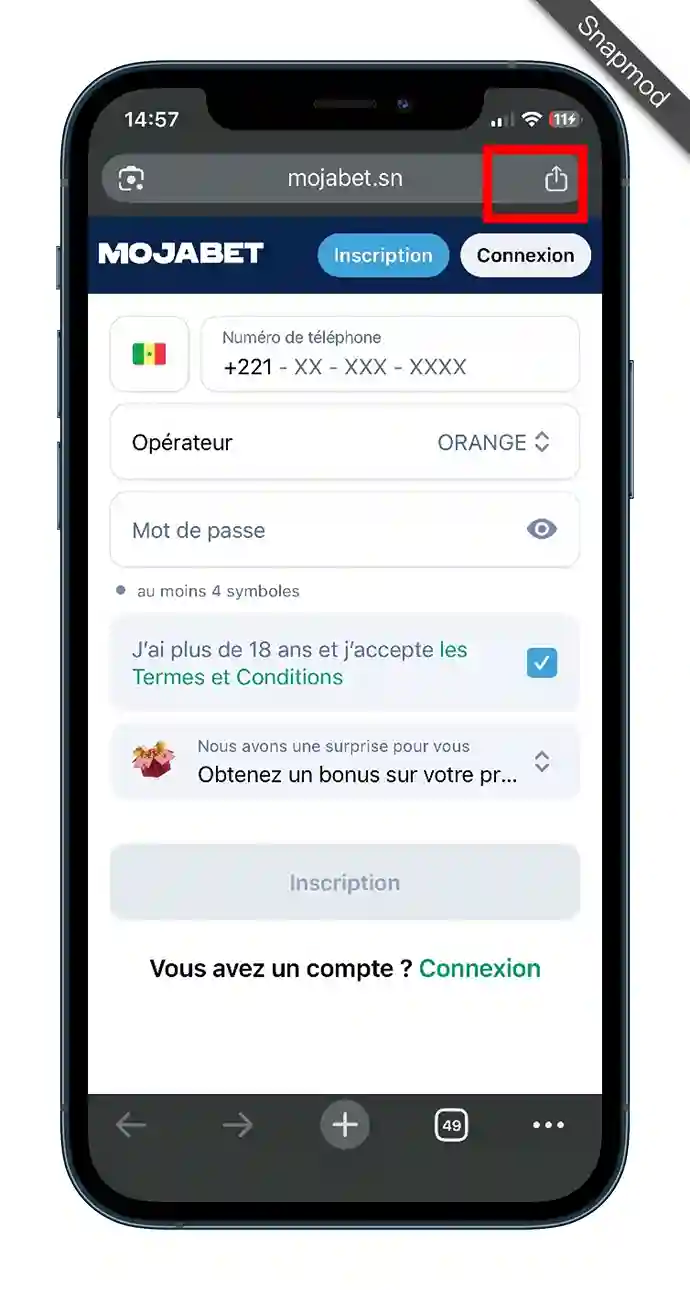The image size is (690, 1290).
Task: Switch to the Connexion tab at top
Action: click(x=525, y=255)
